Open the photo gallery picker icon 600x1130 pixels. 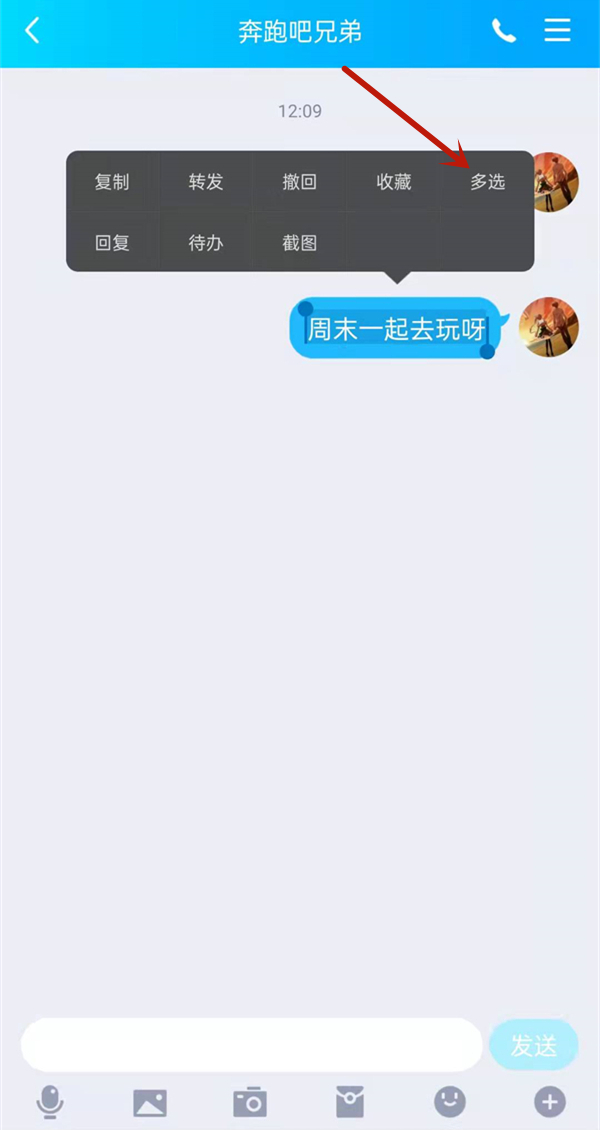point(150,1102)
